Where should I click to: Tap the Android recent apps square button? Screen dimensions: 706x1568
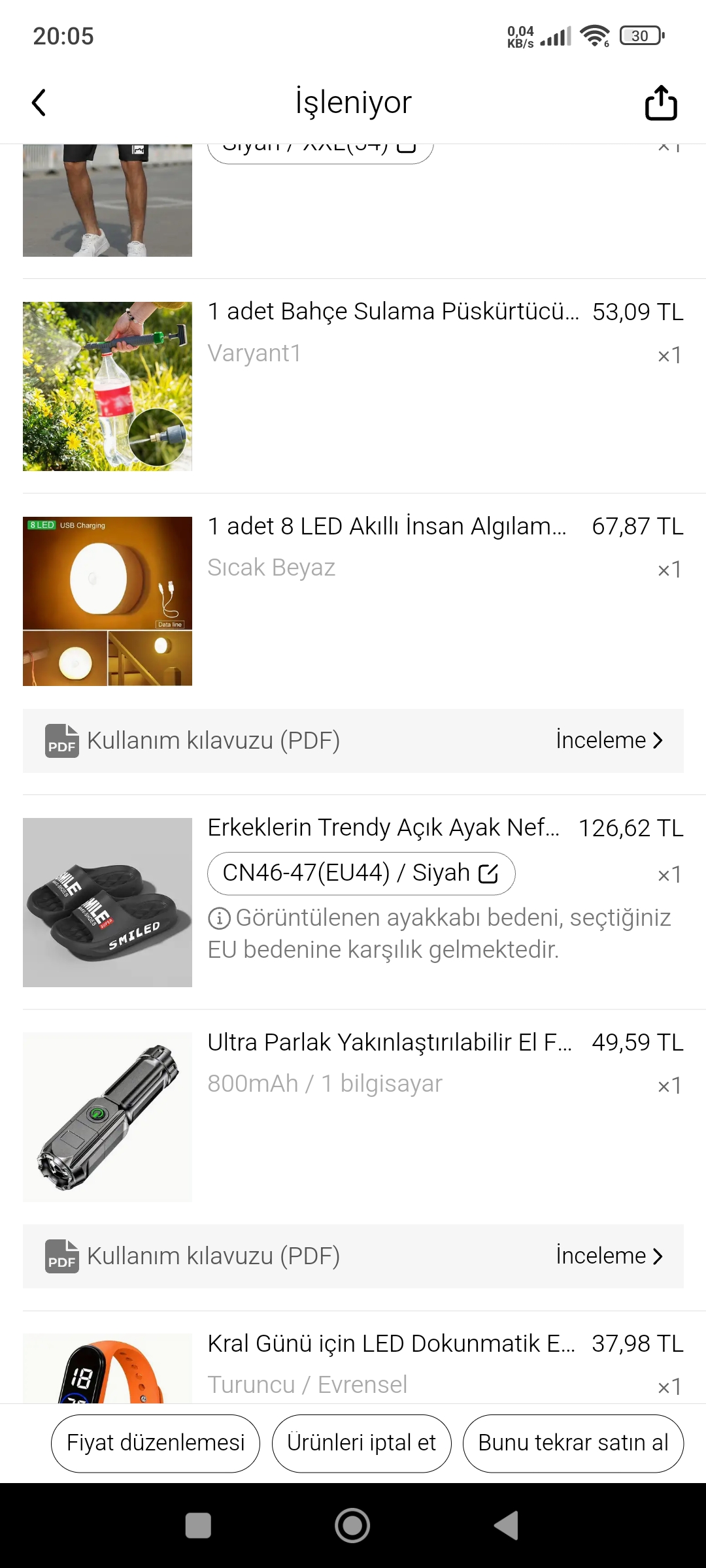coord(198,1527)
